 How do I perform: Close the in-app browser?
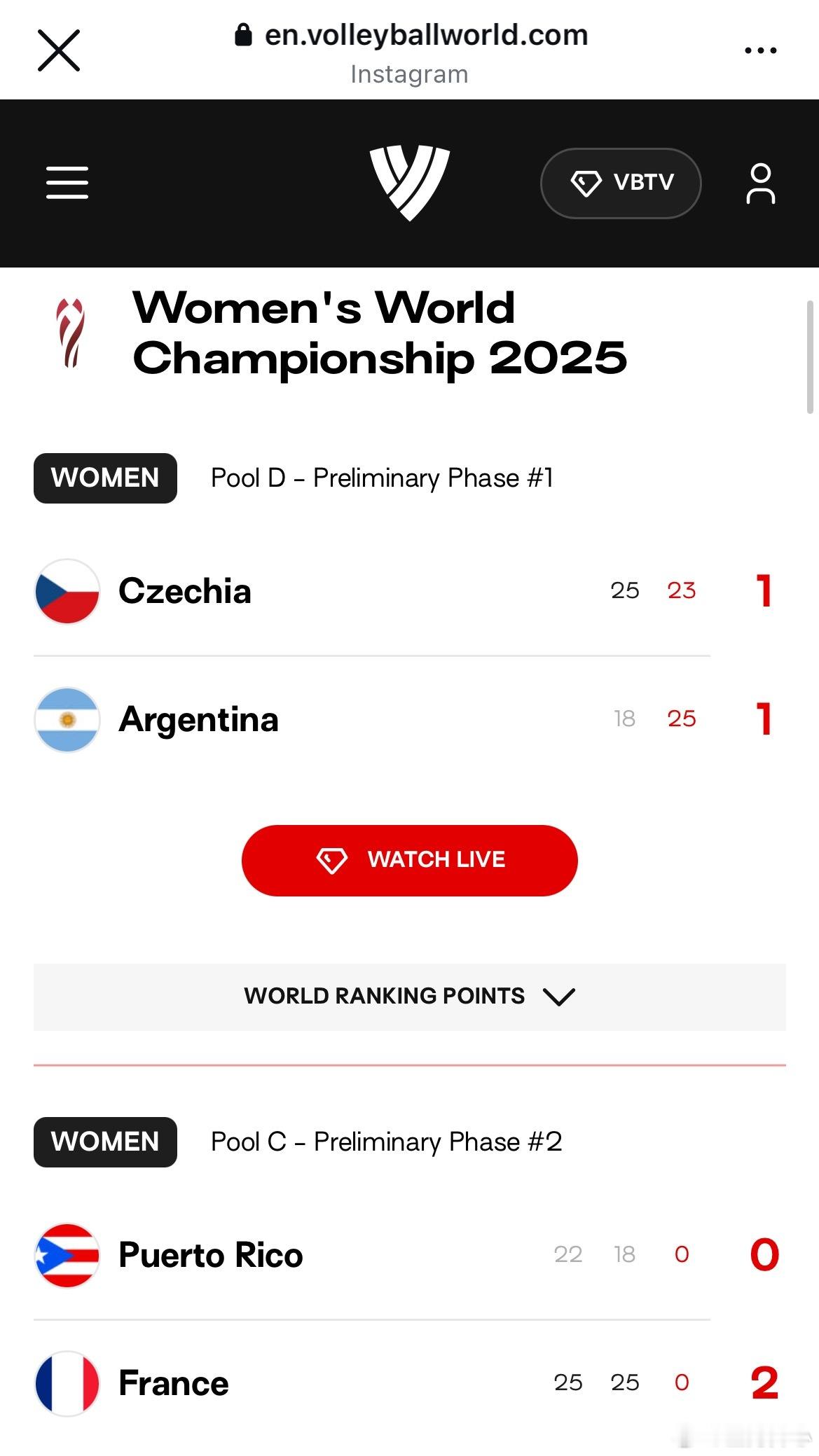coord(59,50)
